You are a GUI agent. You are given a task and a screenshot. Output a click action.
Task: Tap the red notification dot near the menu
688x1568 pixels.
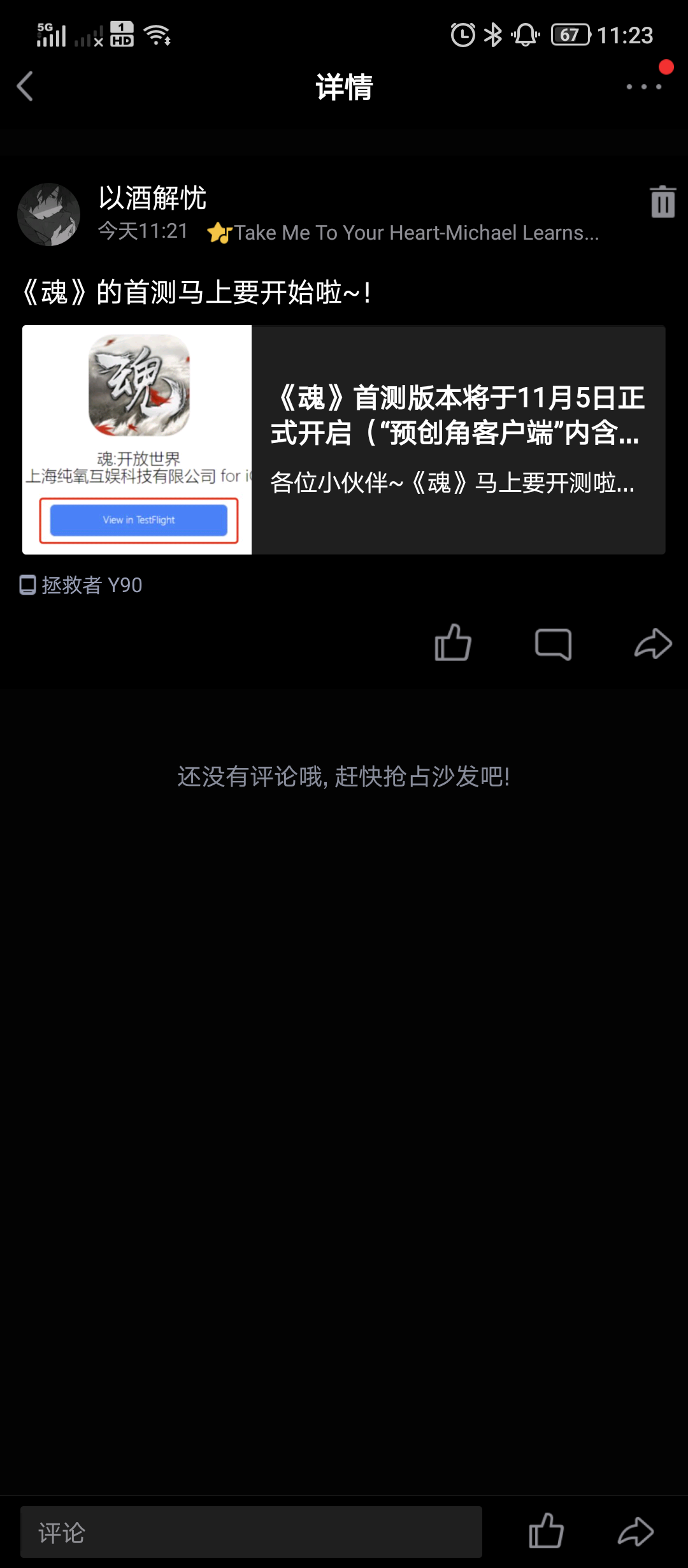pos(666,66)
